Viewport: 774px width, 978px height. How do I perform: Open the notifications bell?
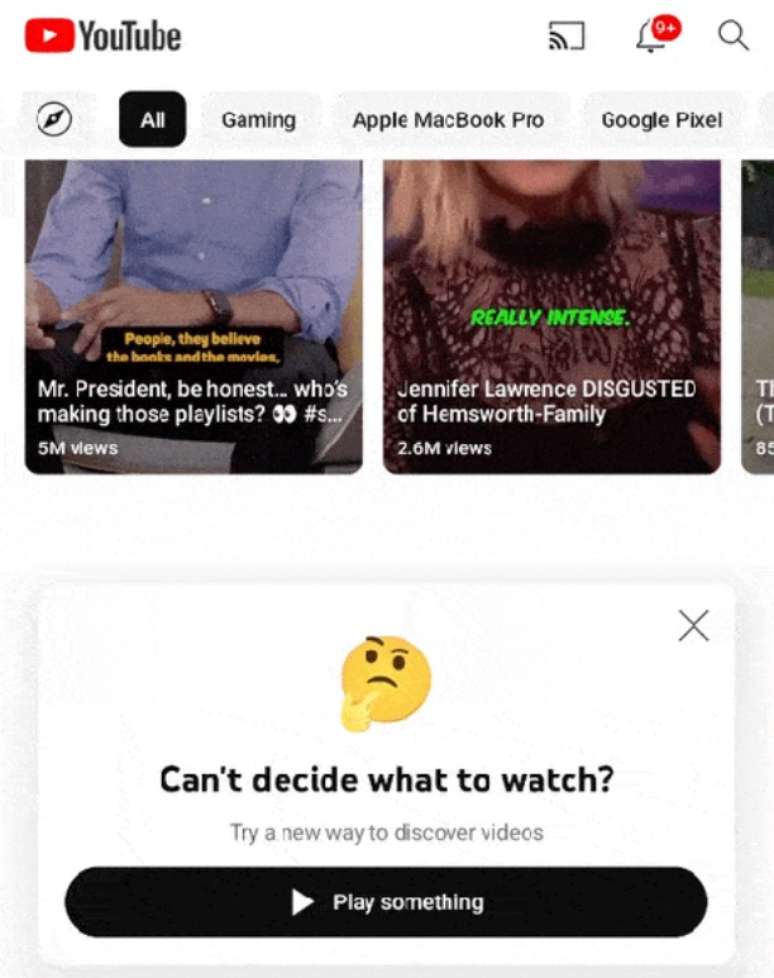click(x=652, y=37)
